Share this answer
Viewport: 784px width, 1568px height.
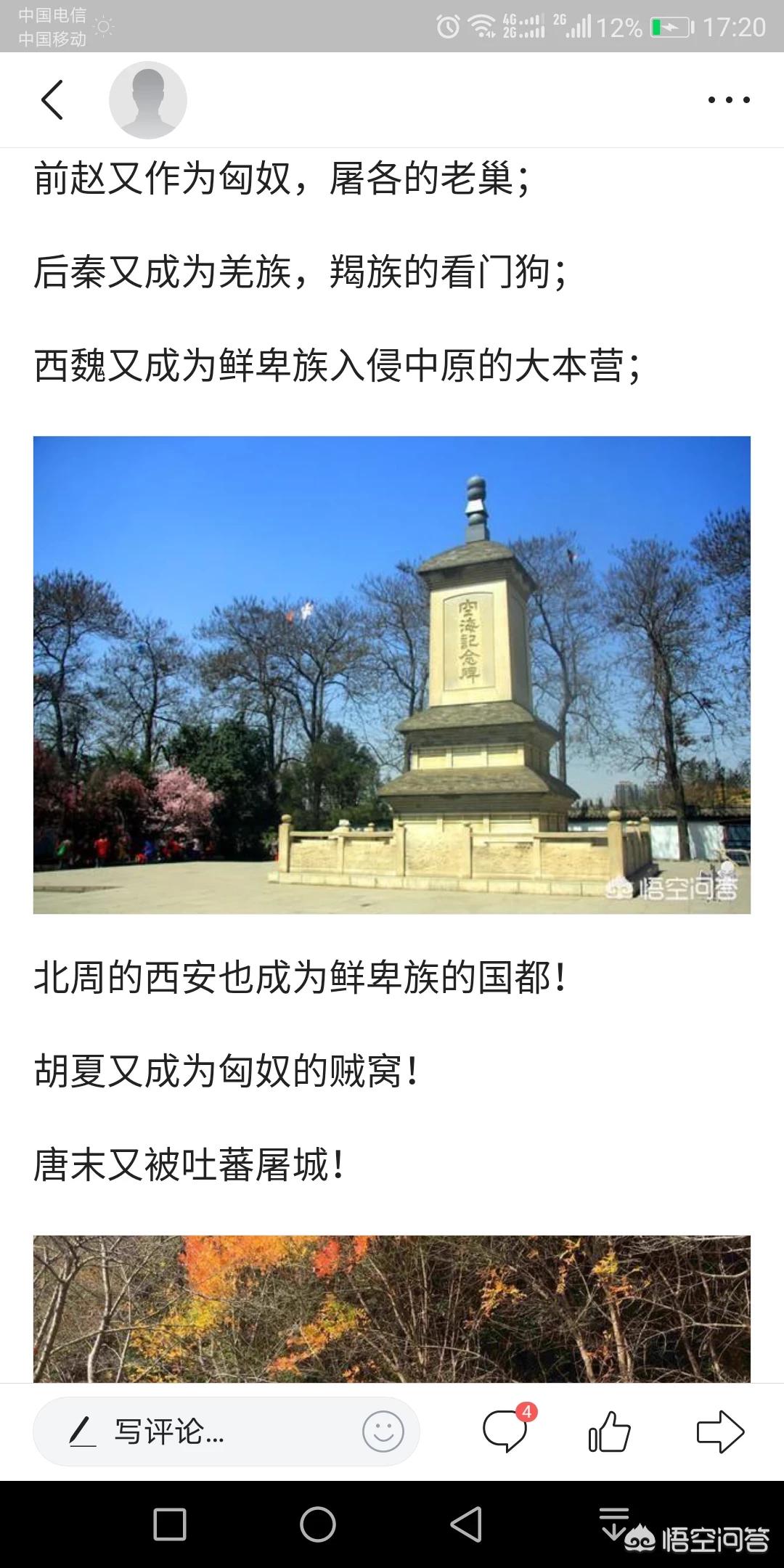point(720,1432)
